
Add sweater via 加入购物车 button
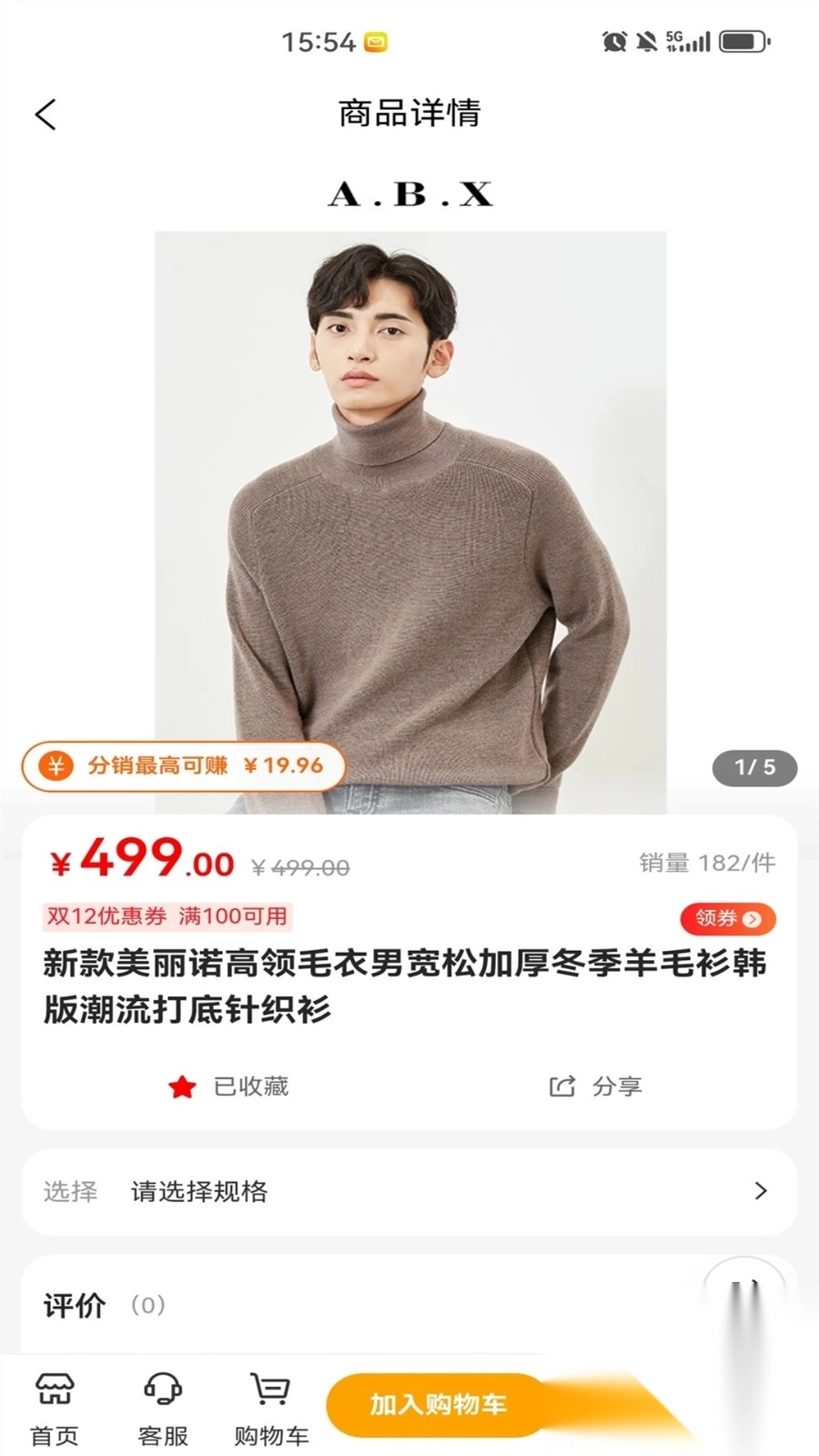(x=439, y=1404)
